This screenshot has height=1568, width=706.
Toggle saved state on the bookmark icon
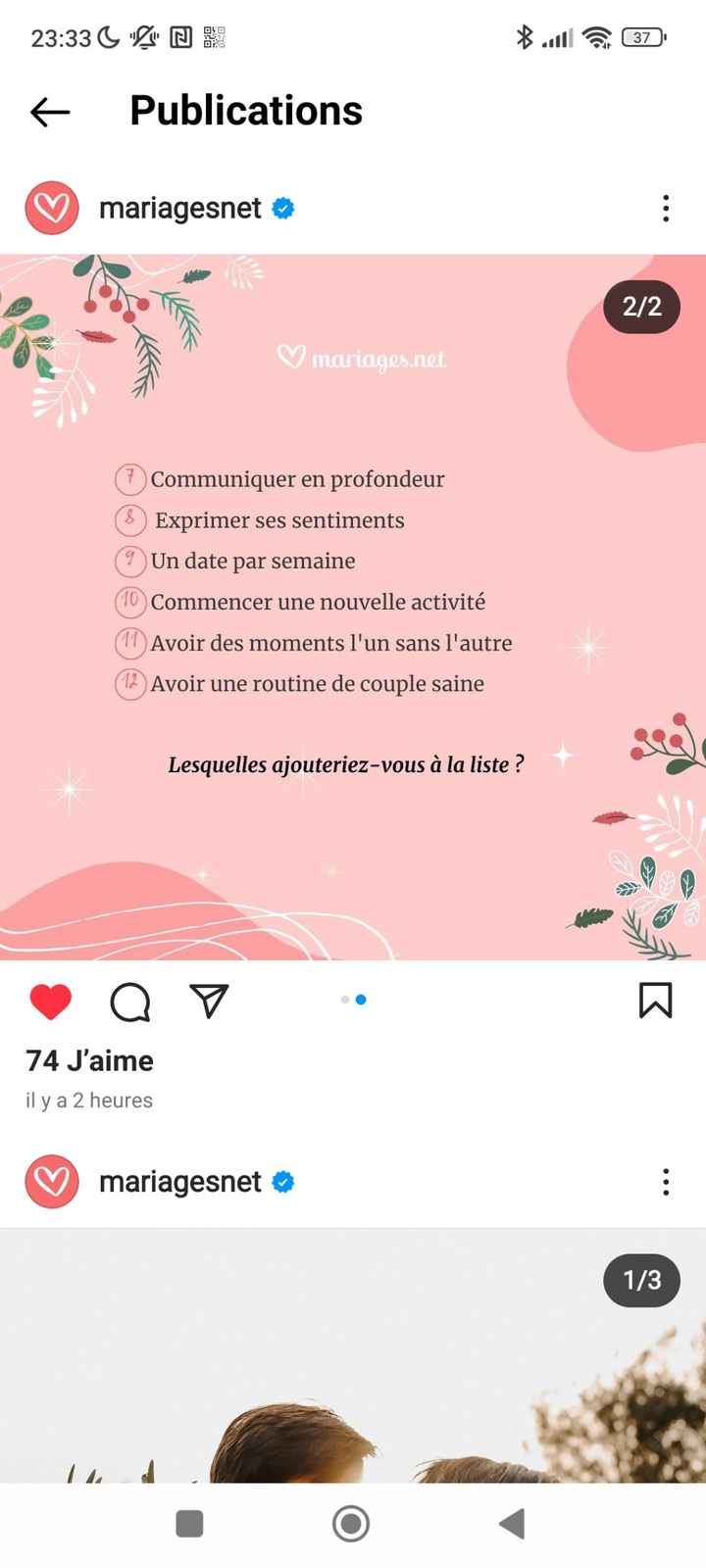tap(654, 1002)
